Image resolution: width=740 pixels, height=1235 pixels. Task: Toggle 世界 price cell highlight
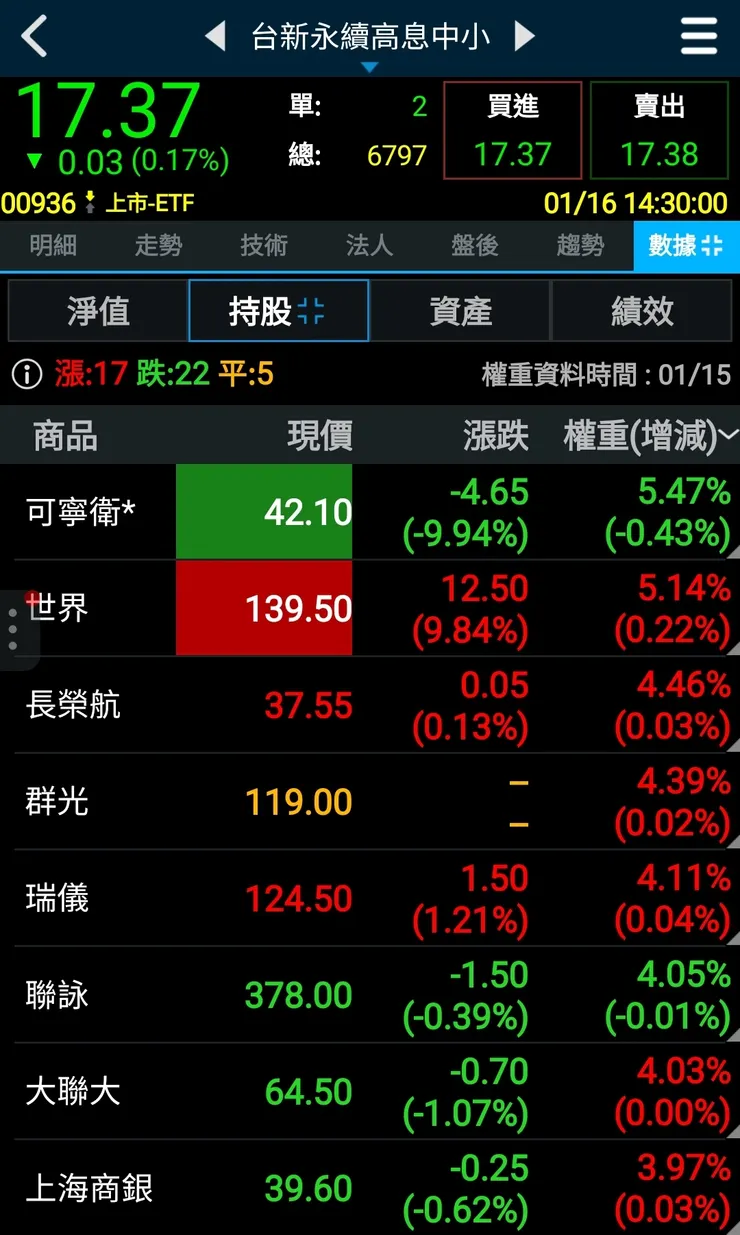pos(264,608)
